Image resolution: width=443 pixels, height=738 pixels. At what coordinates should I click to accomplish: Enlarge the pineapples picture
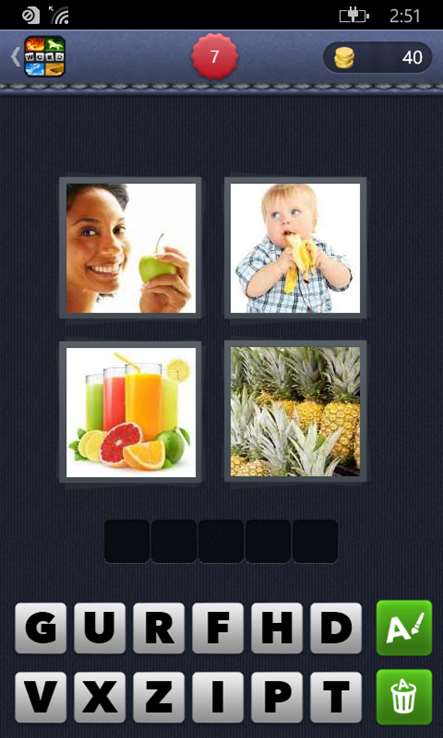295,411
